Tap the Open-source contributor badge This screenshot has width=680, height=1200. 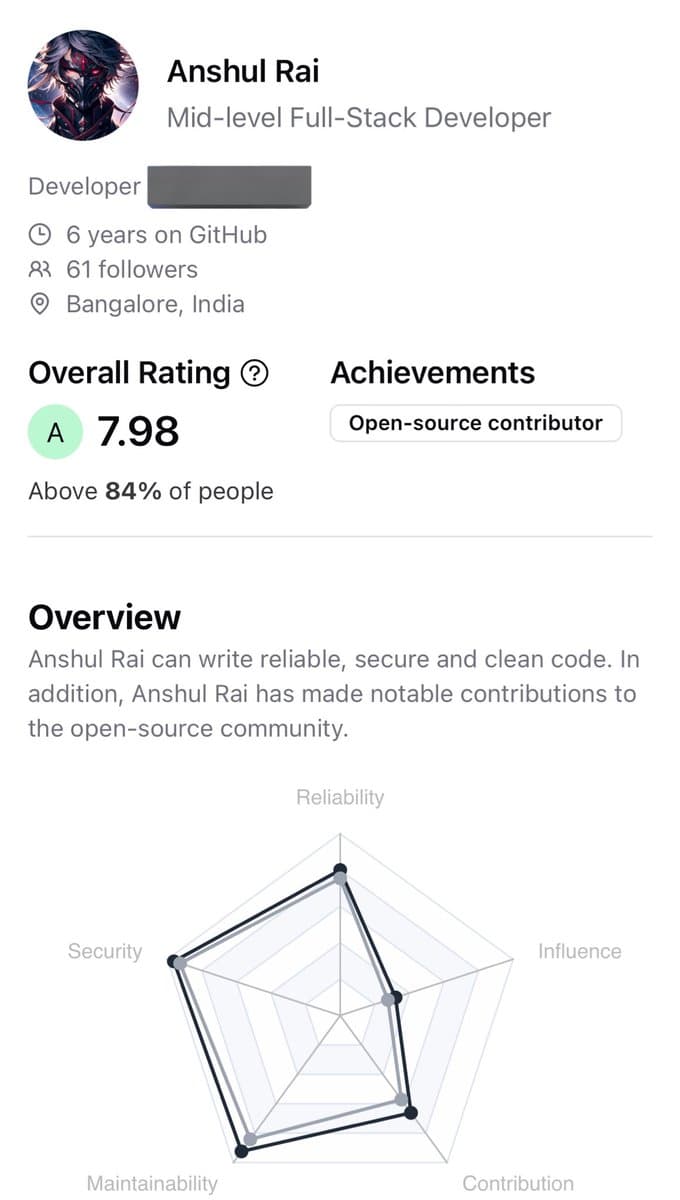click(476, 423)
